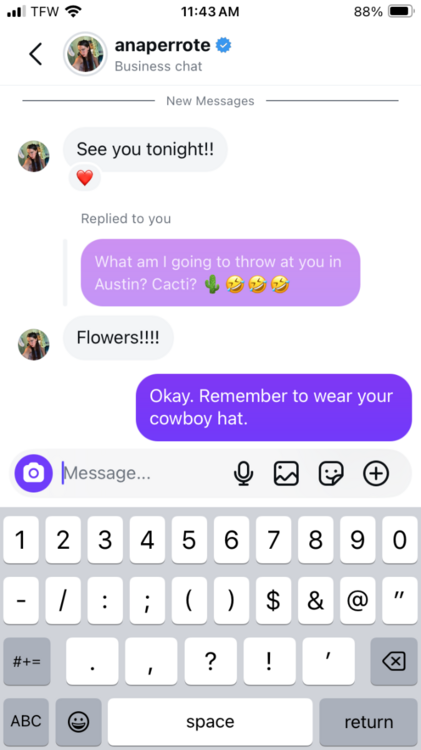Focus the Message text field
The height and width of the screenshot is (750, 421).
(x=144, y=473)
